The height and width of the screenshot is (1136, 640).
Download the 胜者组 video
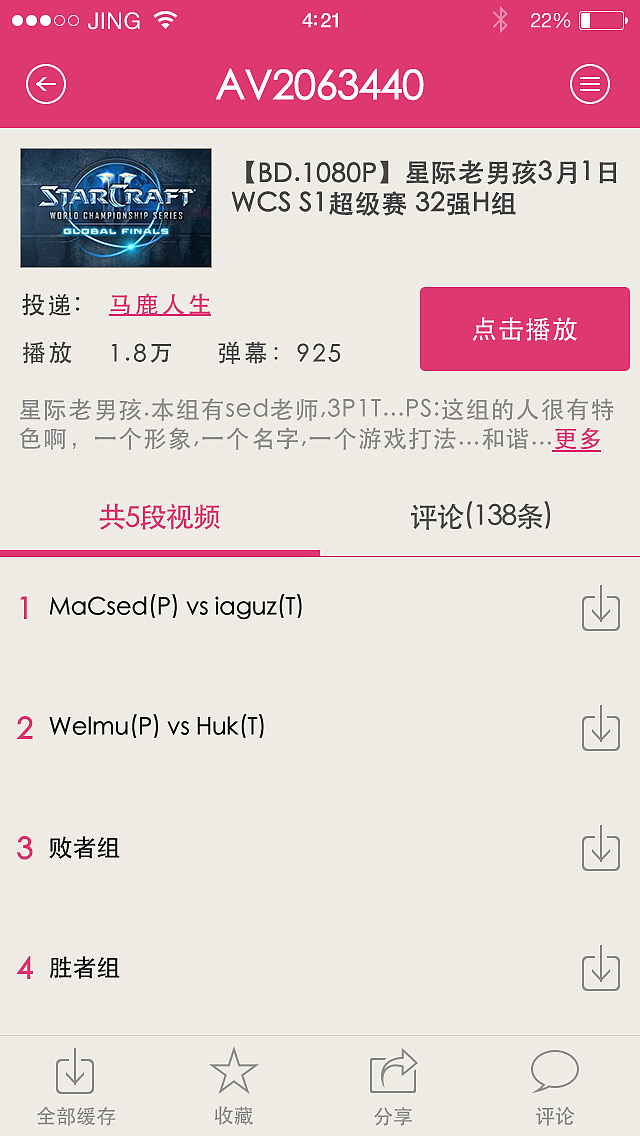point(601,969)
